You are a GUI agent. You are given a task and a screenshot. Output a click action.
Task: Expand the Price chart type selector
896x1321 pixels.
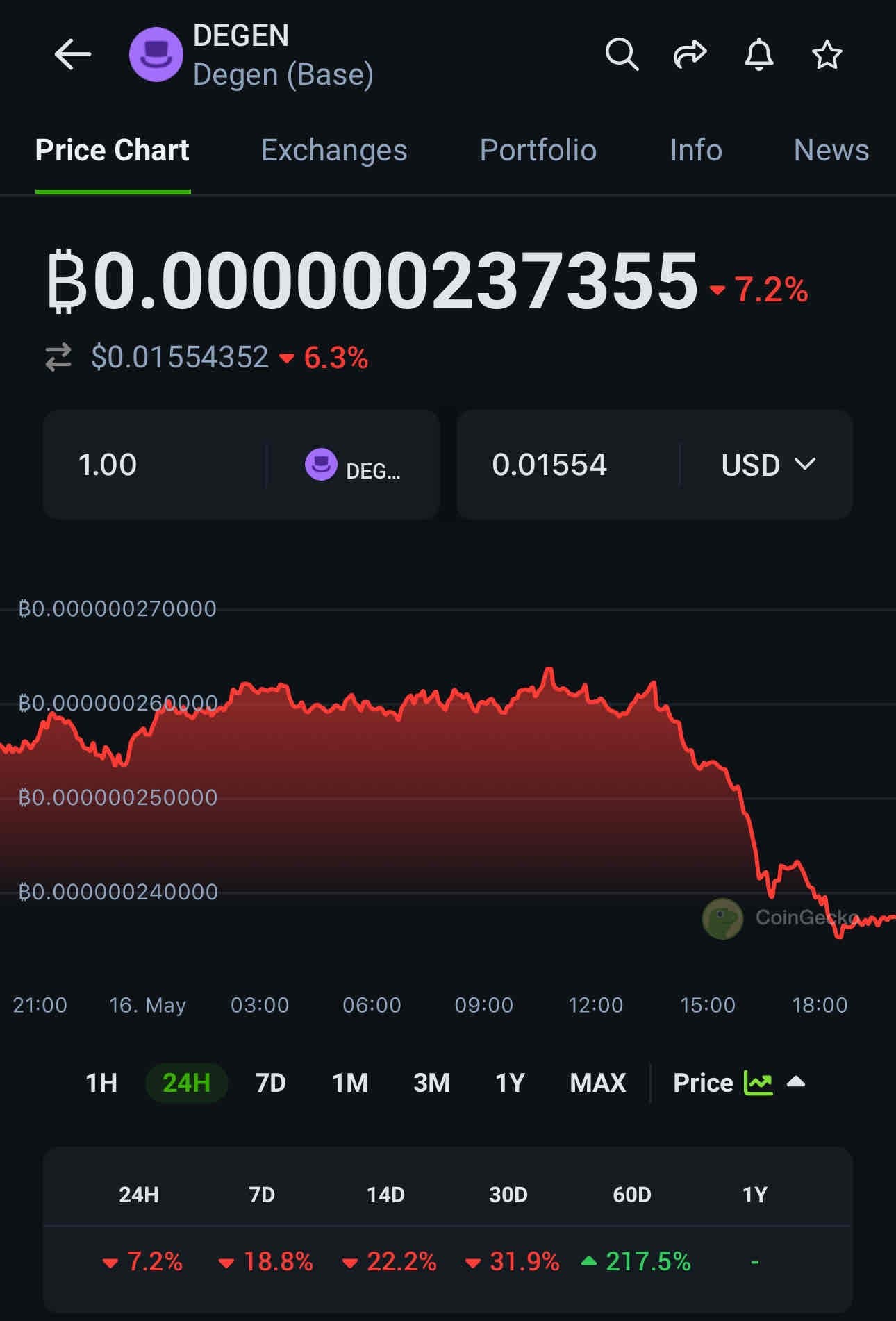tap(738, 1083)
